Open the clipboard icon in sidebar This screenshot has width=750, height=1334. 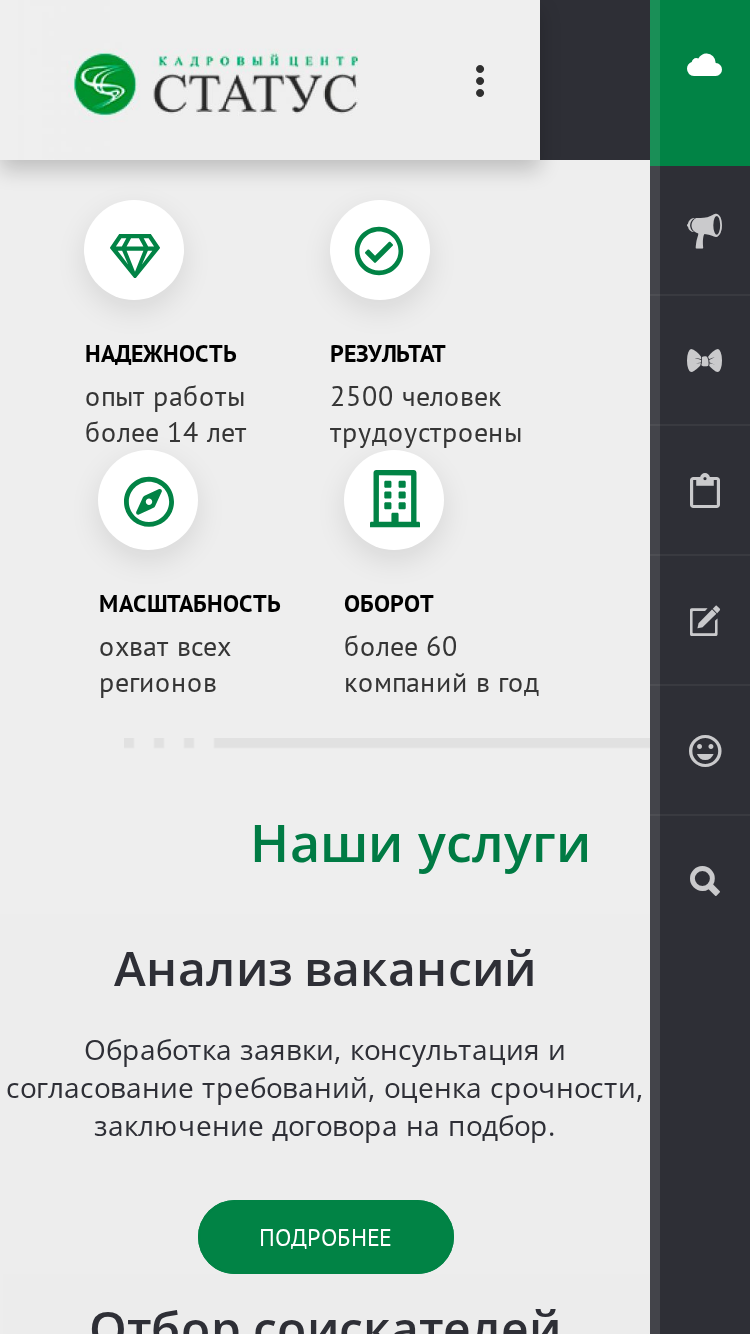(x=705, y=490)
